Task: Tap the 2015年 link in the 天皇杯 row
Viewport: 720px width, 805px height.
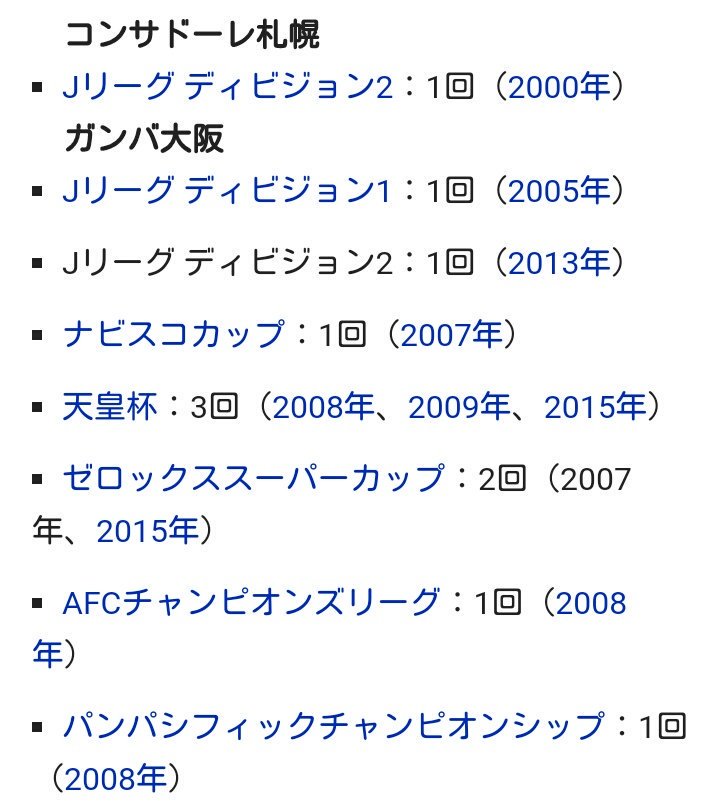Action: tap(595, 407)
